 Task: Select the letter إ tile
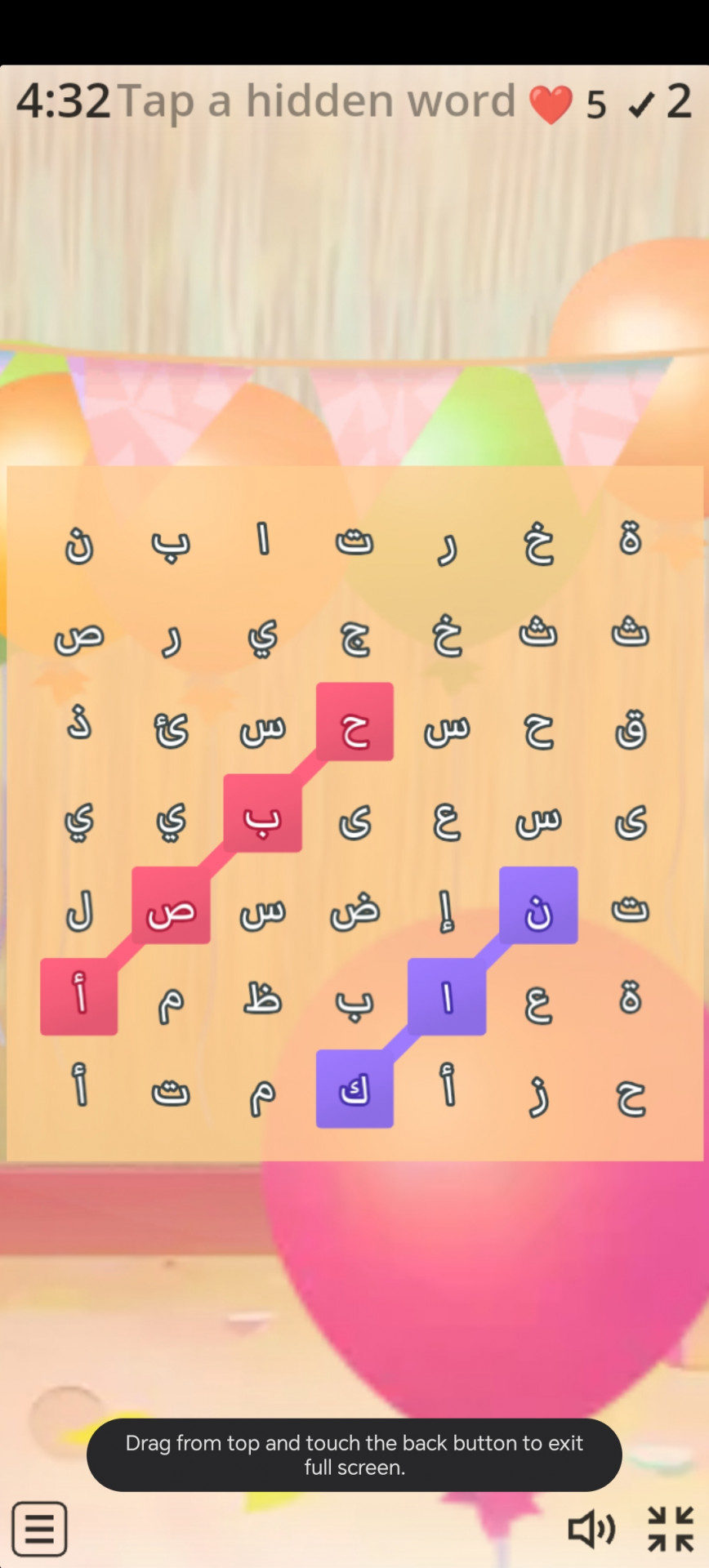click(x=447, y=908)
